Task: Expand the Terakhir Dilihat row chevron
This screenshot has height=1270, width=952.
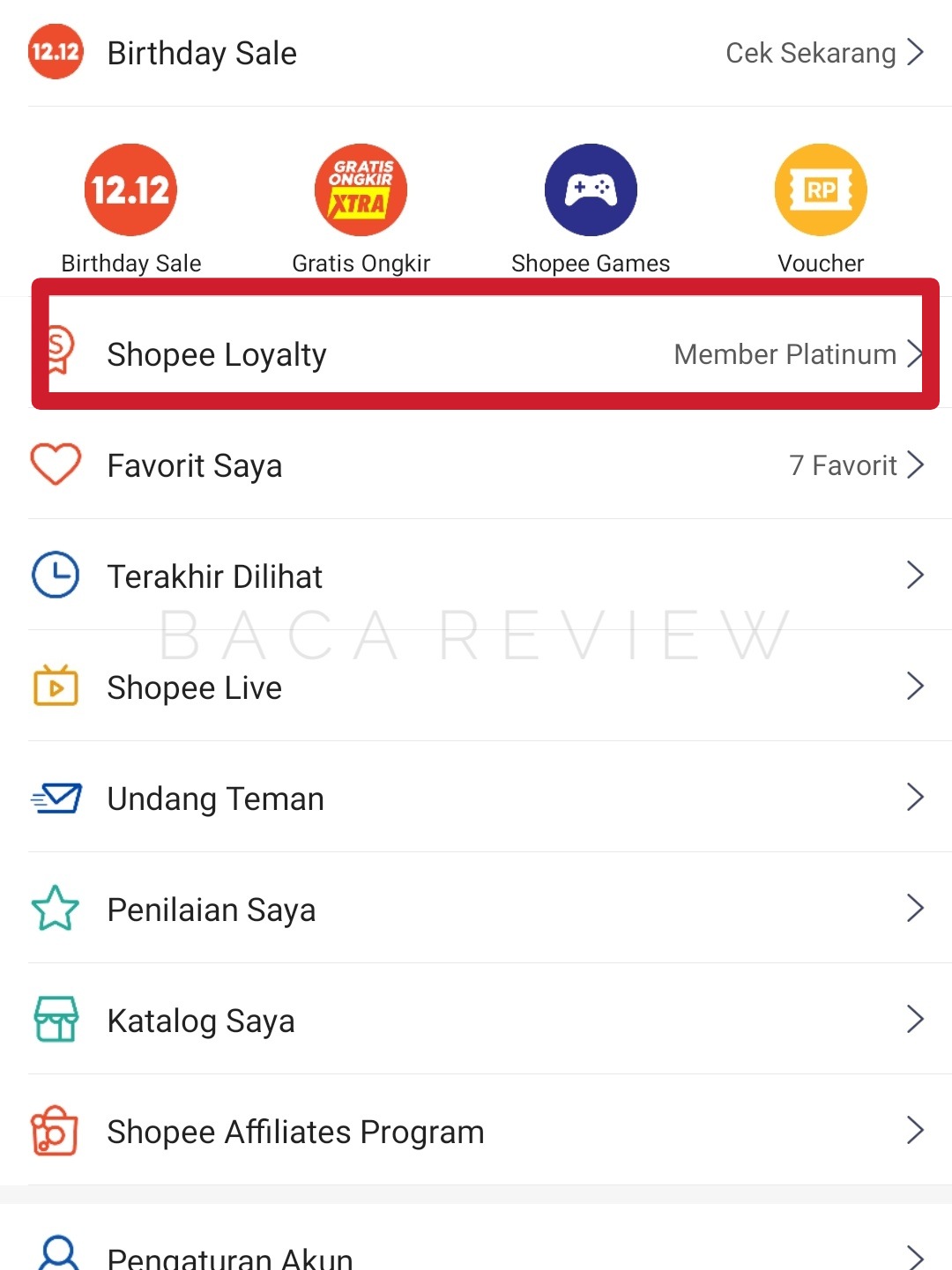Action: [x=915, y=576]
